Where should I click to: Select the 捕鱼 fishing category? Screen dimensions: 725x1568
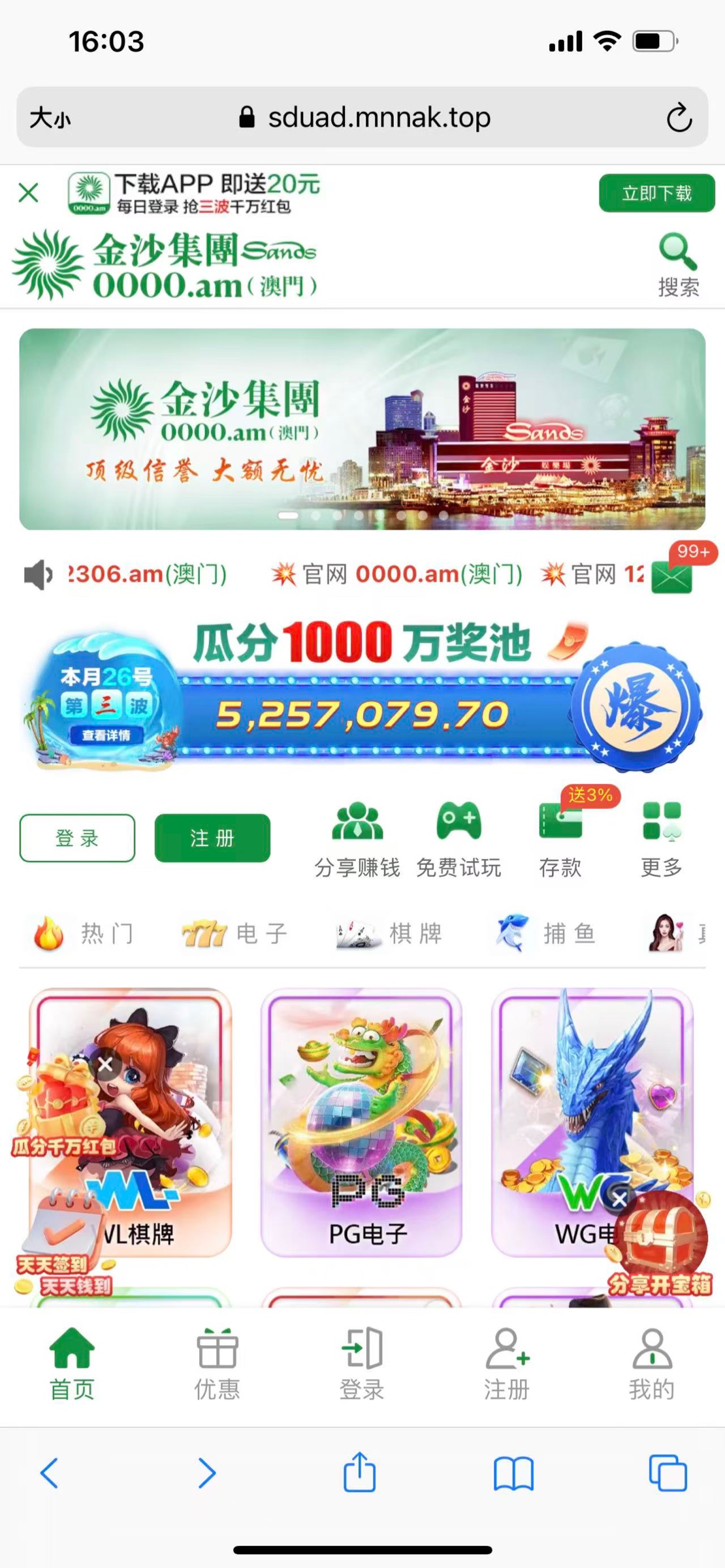[x=545, y=934]
